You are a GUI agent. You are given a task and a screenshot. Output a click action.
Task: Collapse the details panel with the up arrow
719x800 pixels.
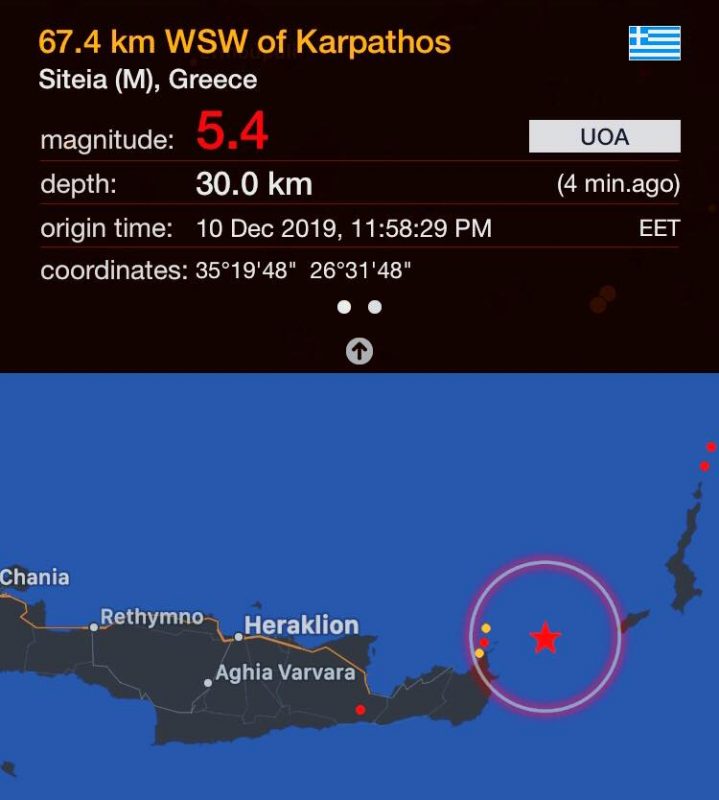[x=359, y=351]
